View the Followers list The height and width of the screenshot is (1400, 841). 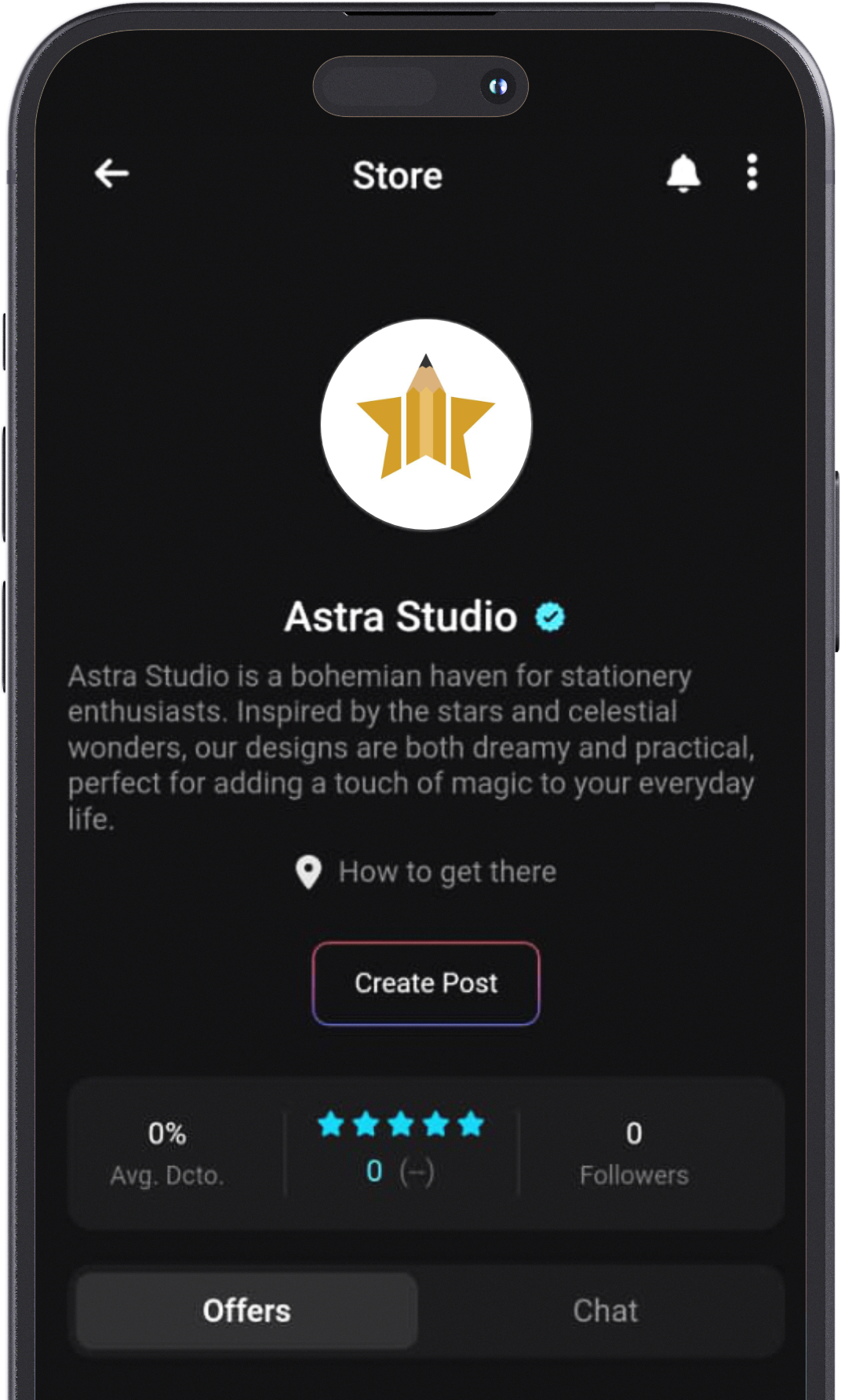click(x=634, y=1154)
